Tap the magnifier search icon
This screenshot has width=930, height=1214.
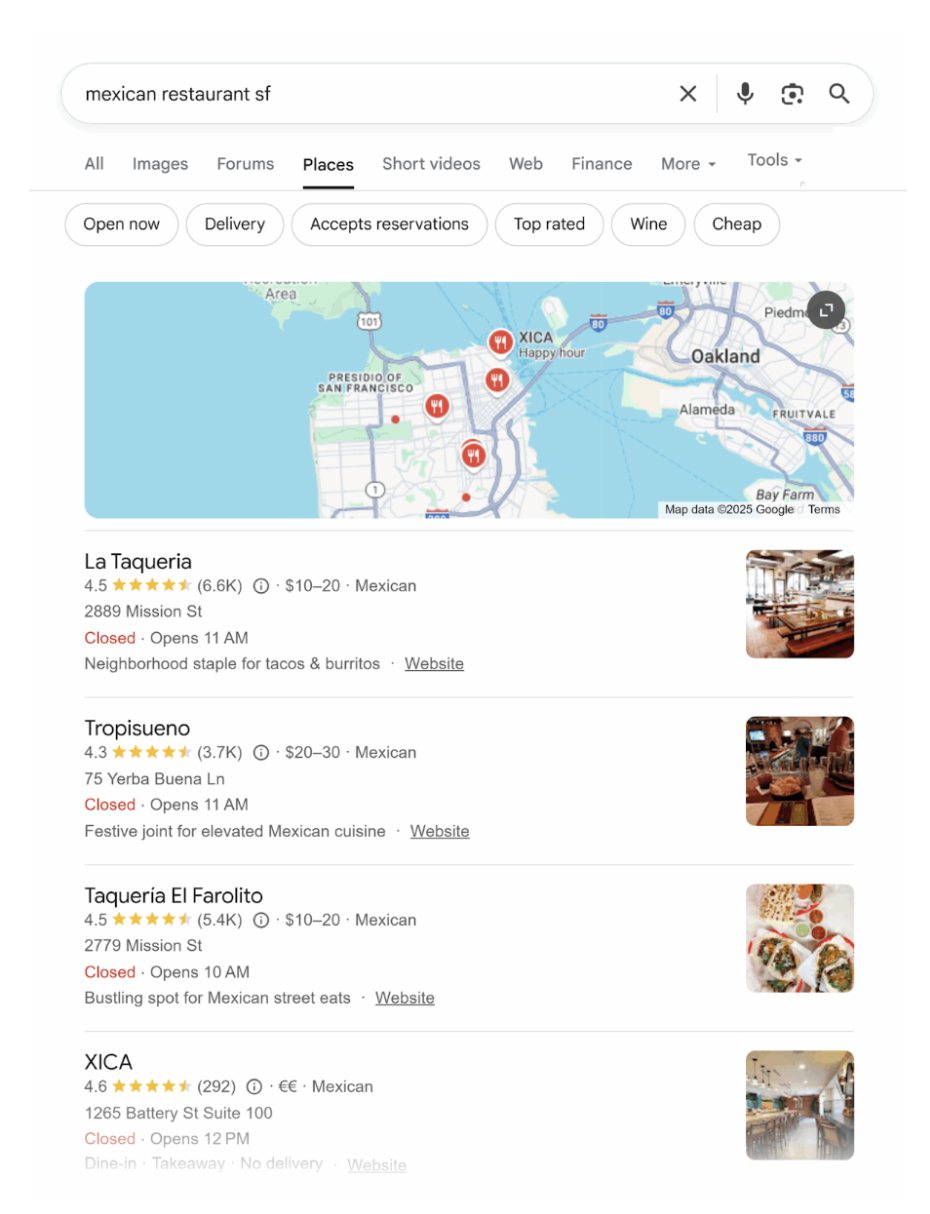[839, 94]
